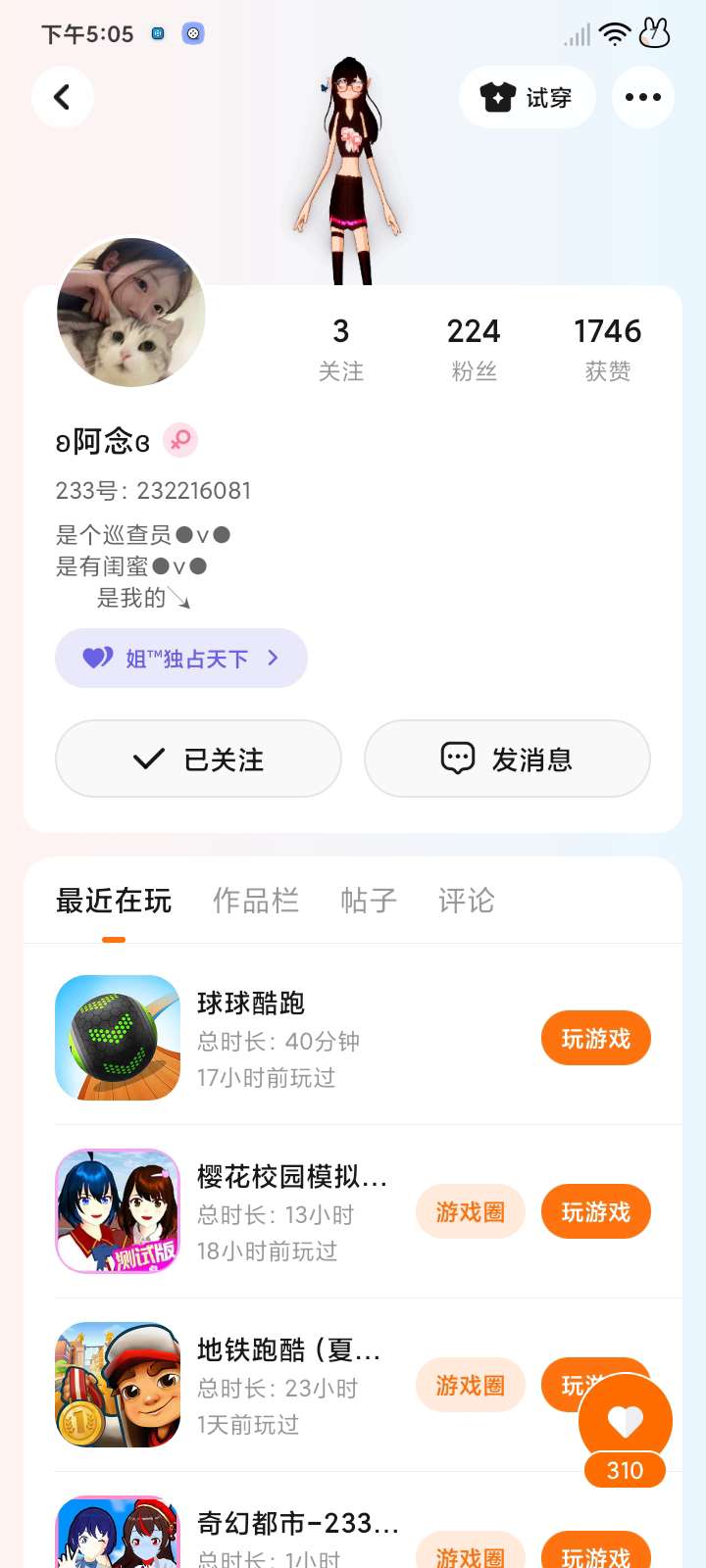Open the 粉丝 followers list
Viewport: 706px width, 1568px height.
point(474,349)
